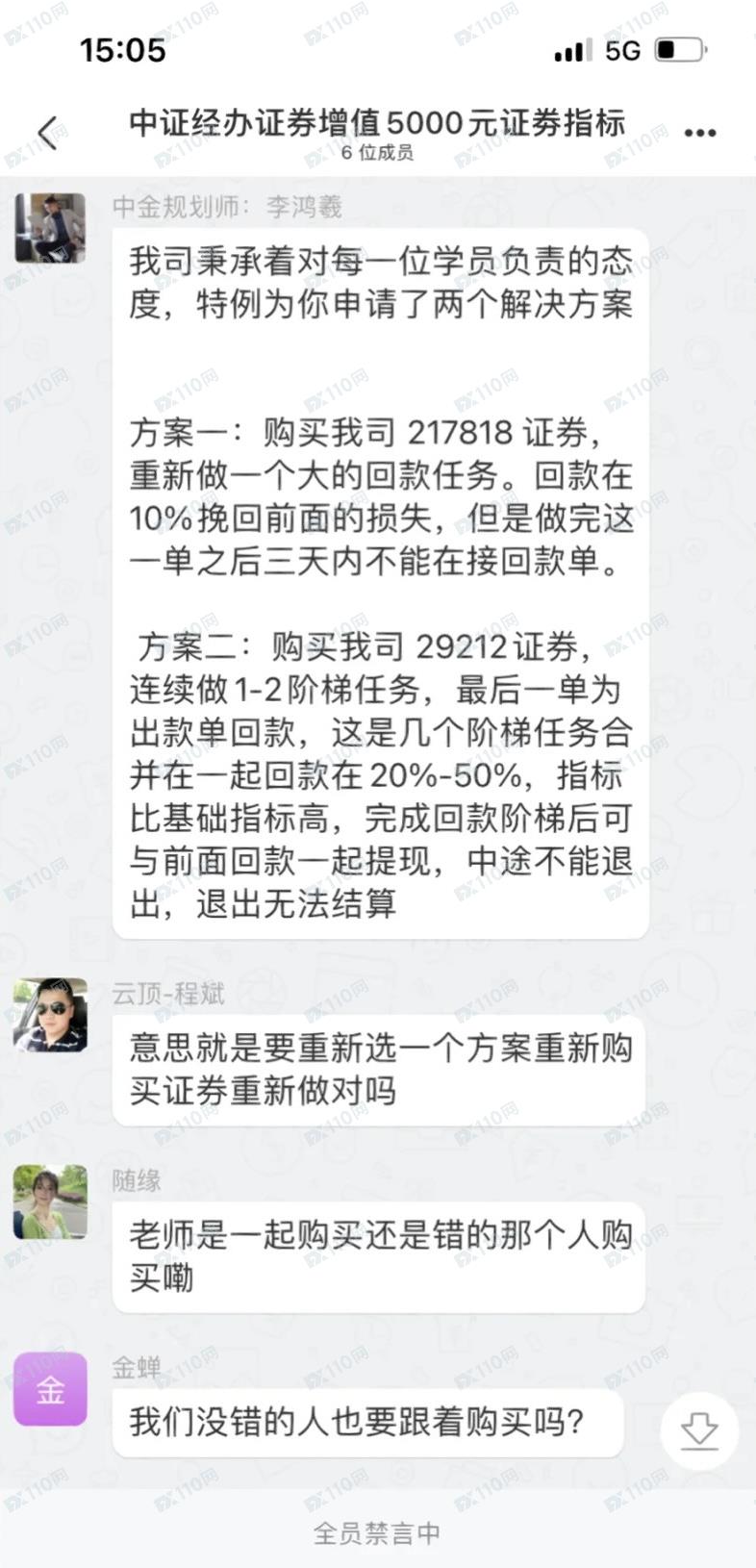
Task: Open the three-dot group options menu
Action: click(x=699, y=133)
